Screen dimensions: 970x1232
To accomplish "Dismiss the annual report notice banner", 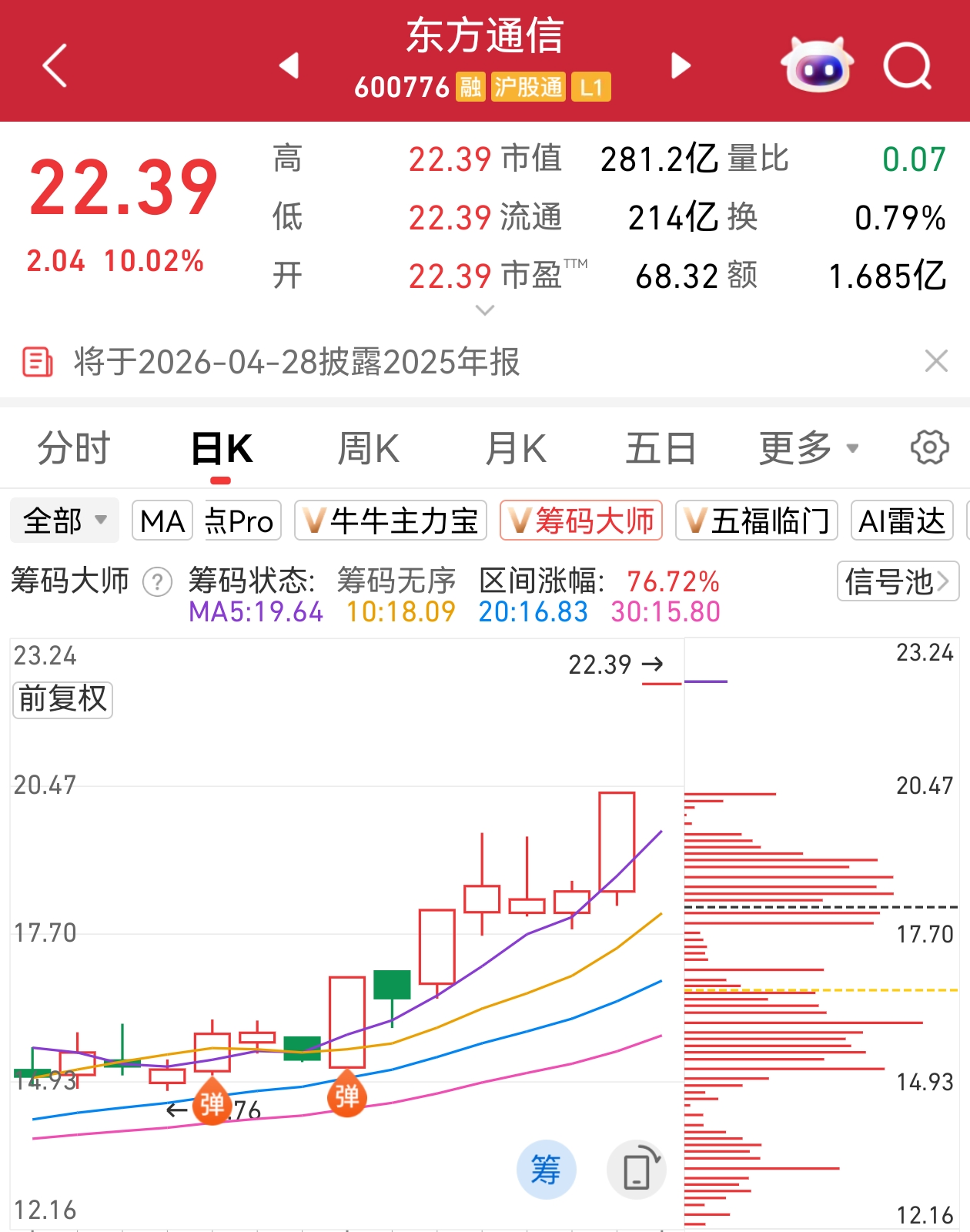I will click(x=936, y=360).
